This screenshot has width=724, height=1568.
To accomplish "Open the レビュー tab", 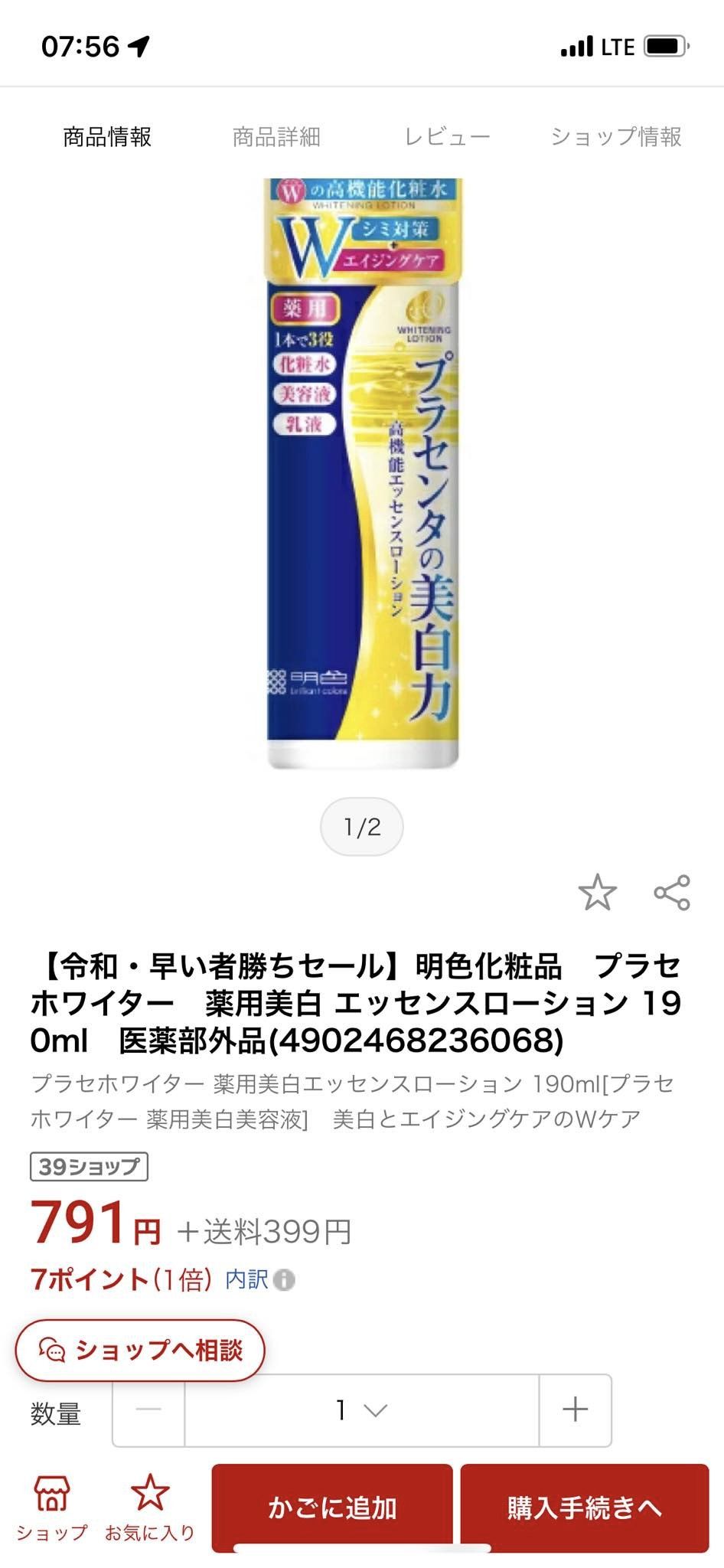I will coord(447,137).
